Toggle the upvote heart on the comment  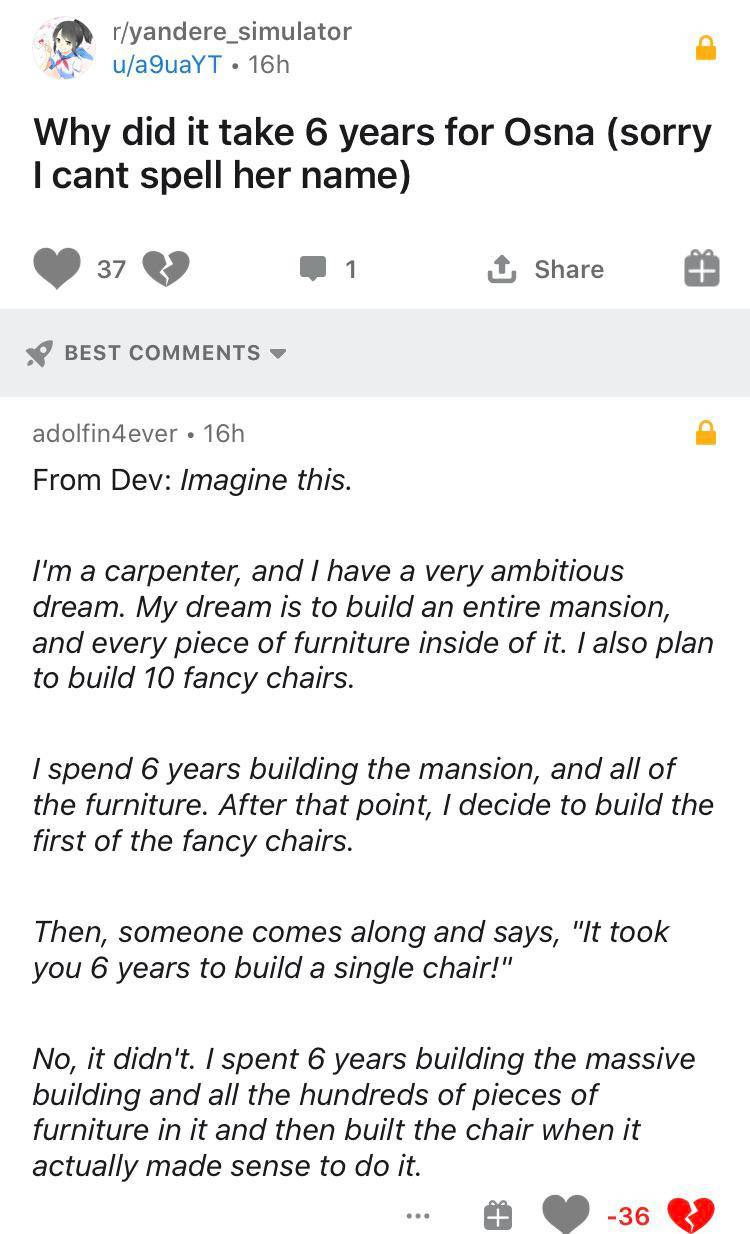point(566,1213)
